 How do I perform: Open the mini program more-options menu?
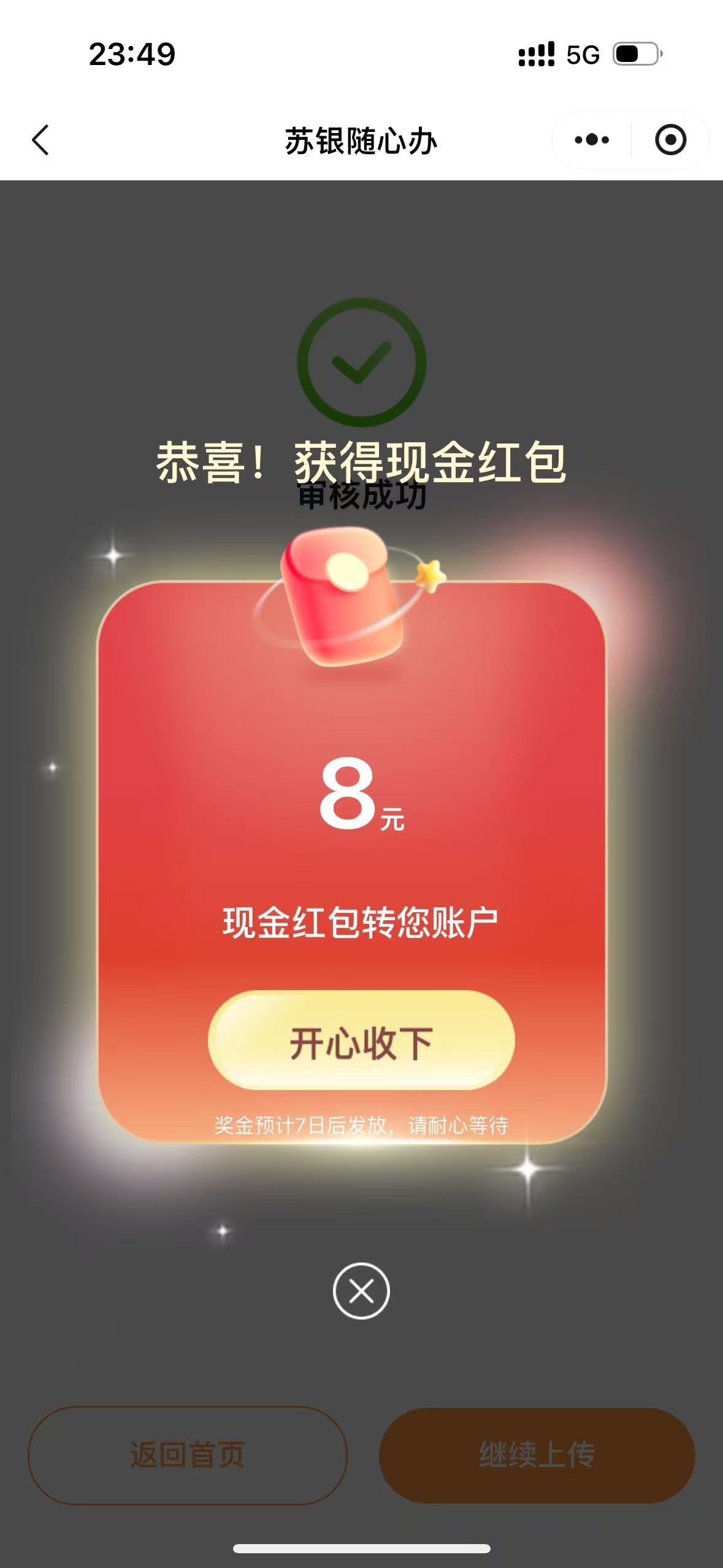click(592, 140)
